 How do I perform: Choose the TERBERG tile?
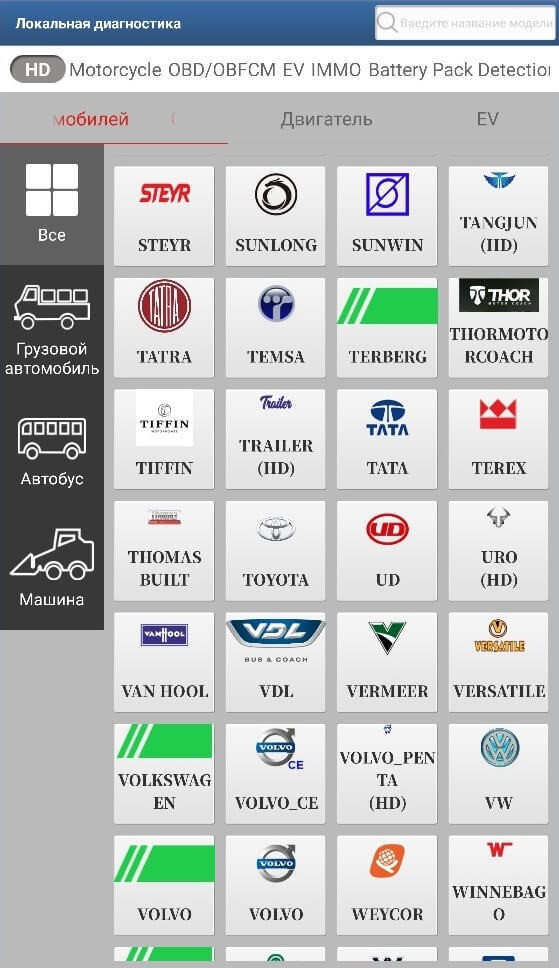(x=387, y=327)
